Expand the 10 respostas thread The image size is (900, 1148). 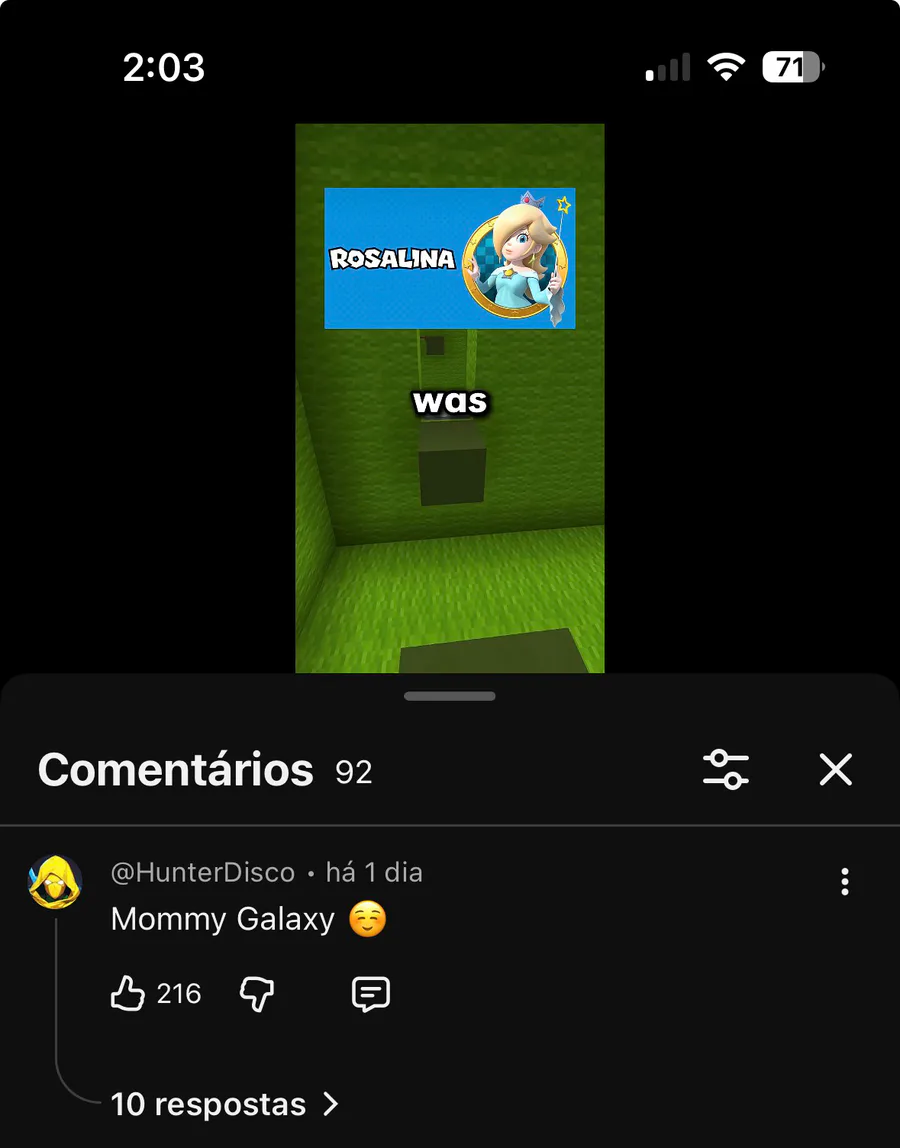pyautogui.click(x=224, y=1104)
